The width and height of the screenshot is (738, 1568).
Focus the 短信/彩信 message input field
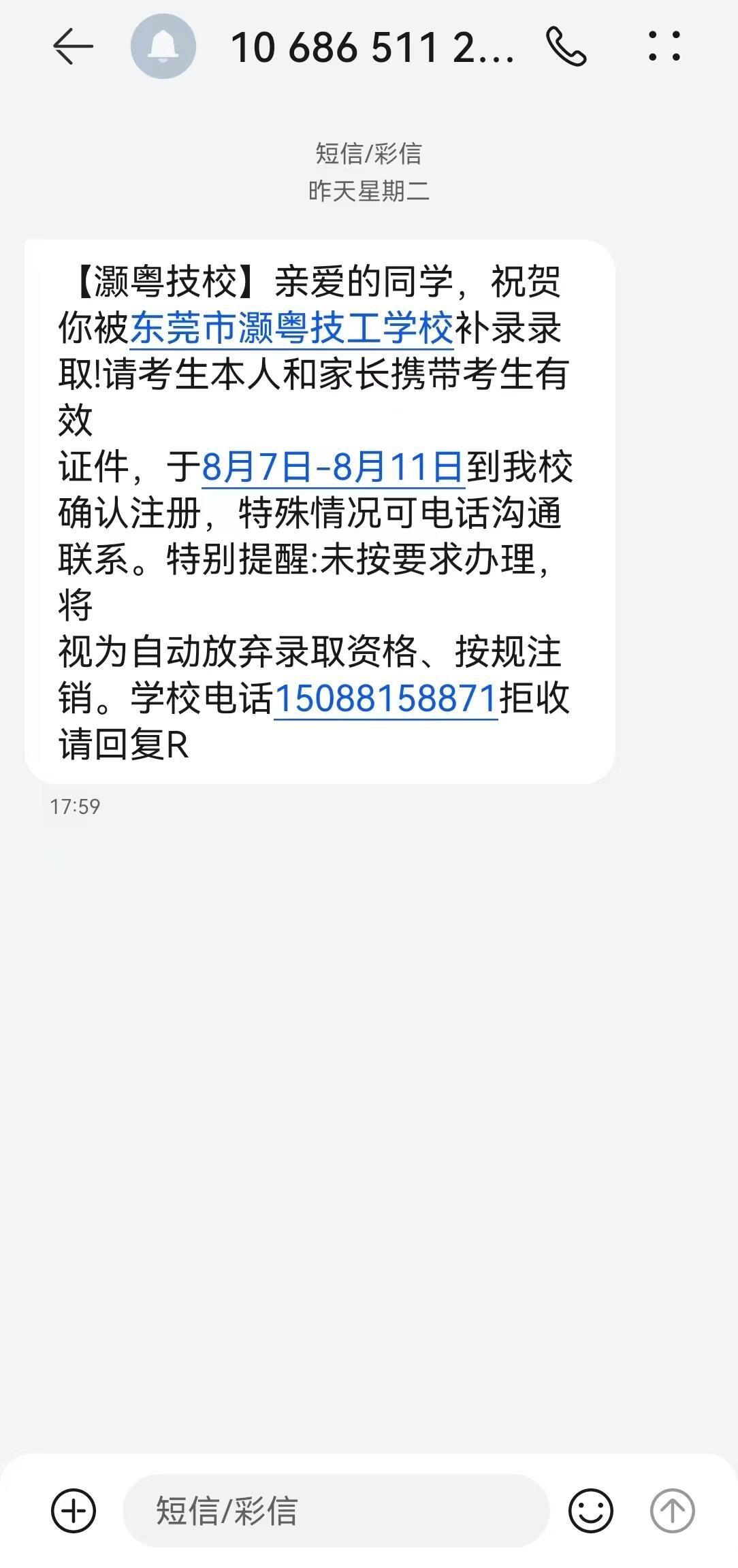[336, 1511]
